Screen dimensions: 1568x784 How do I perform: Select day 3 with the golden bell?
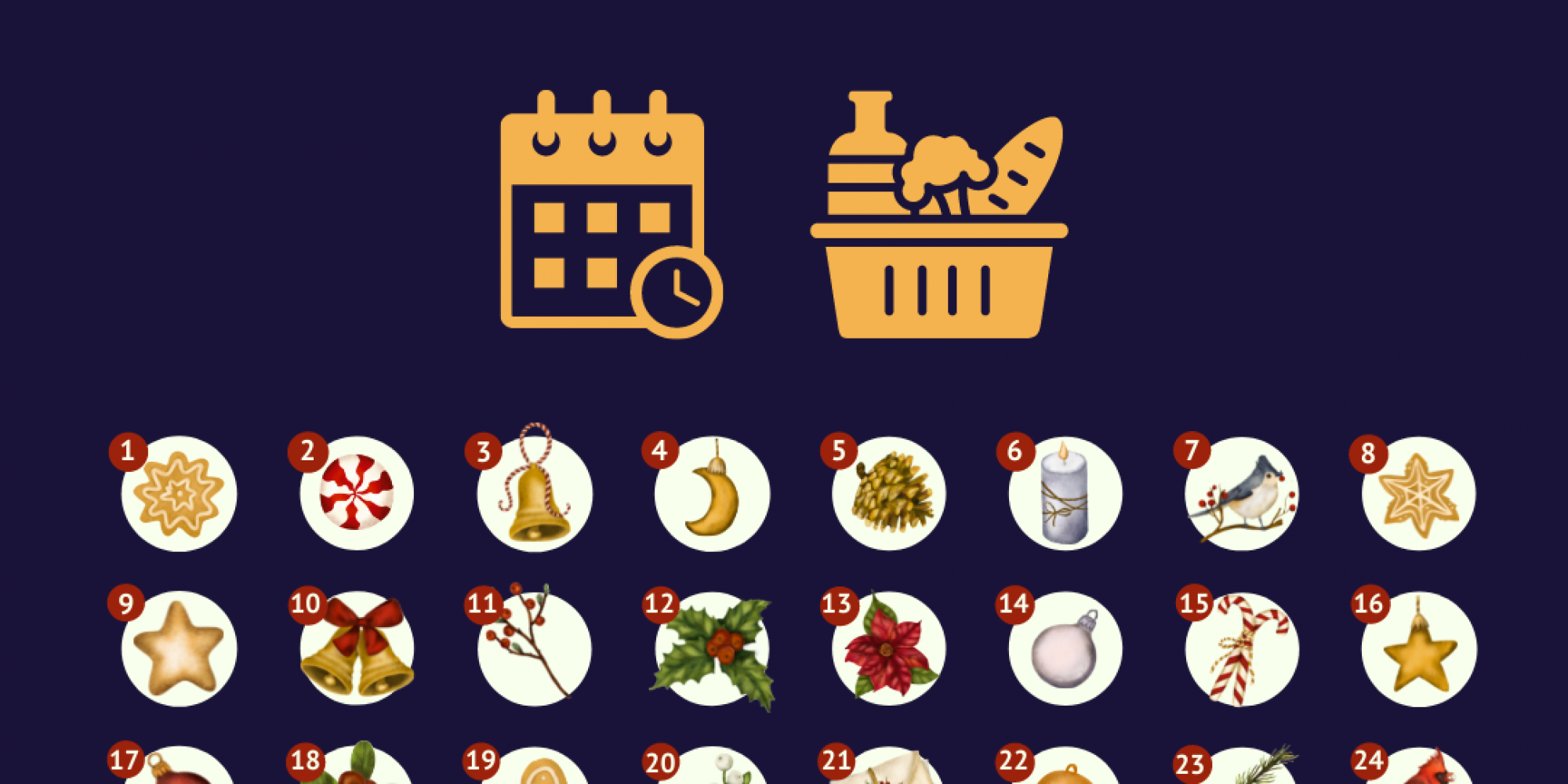click(x=535, y=494)
